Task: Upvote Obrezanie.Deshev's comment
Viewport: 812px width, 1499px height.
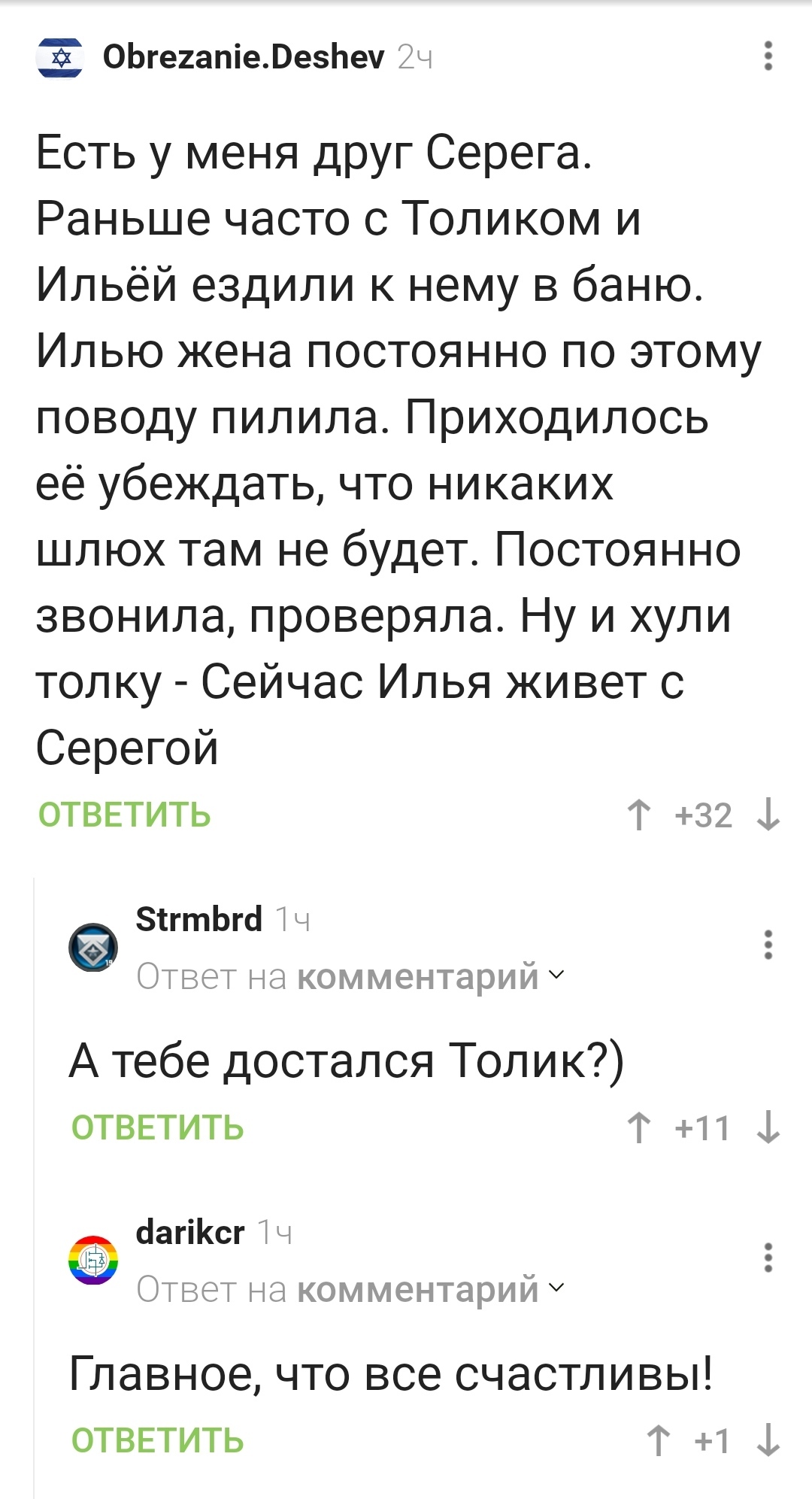Action: tap(639, 815)
